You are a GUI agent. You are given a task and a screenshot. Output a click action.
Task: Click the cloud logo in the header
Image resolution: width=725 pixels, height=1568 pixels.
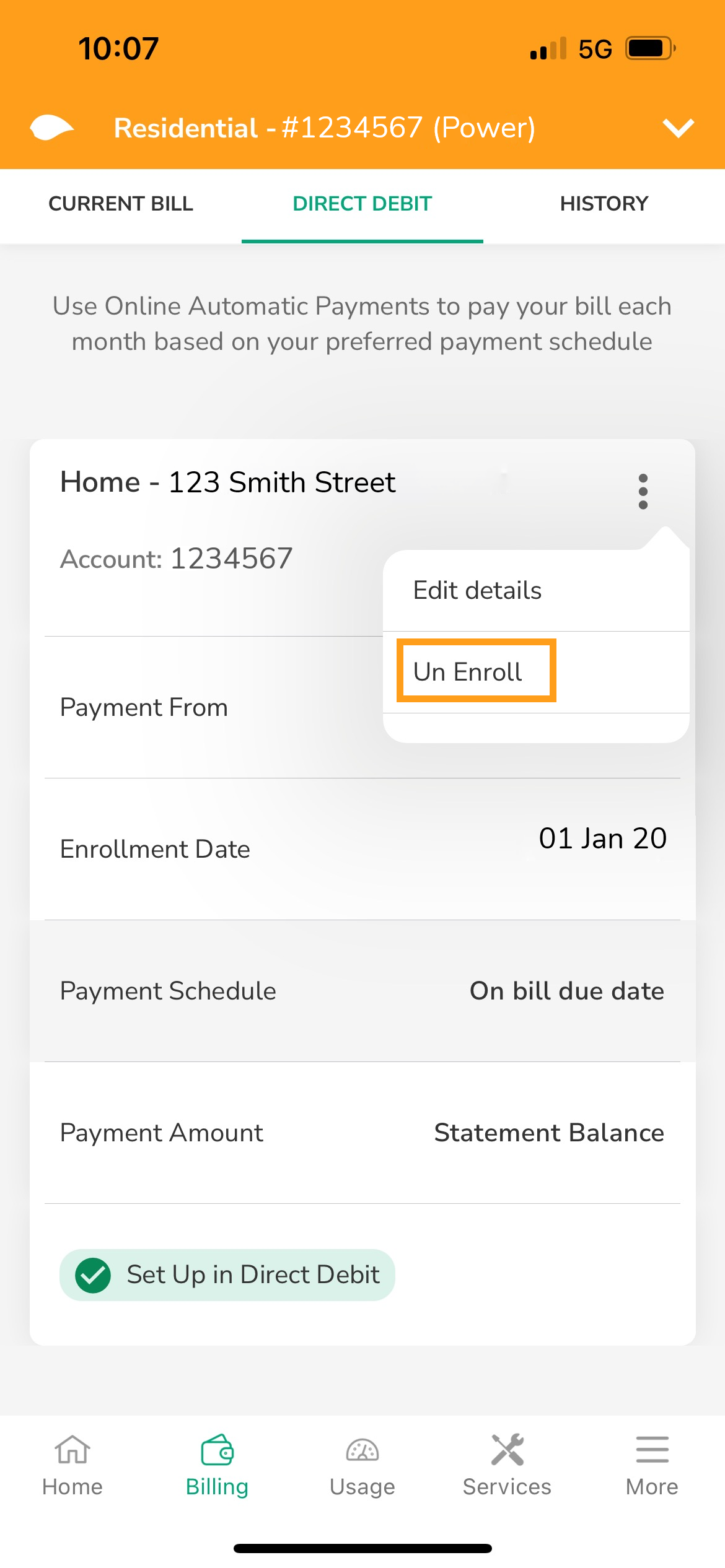pos(53,127)
